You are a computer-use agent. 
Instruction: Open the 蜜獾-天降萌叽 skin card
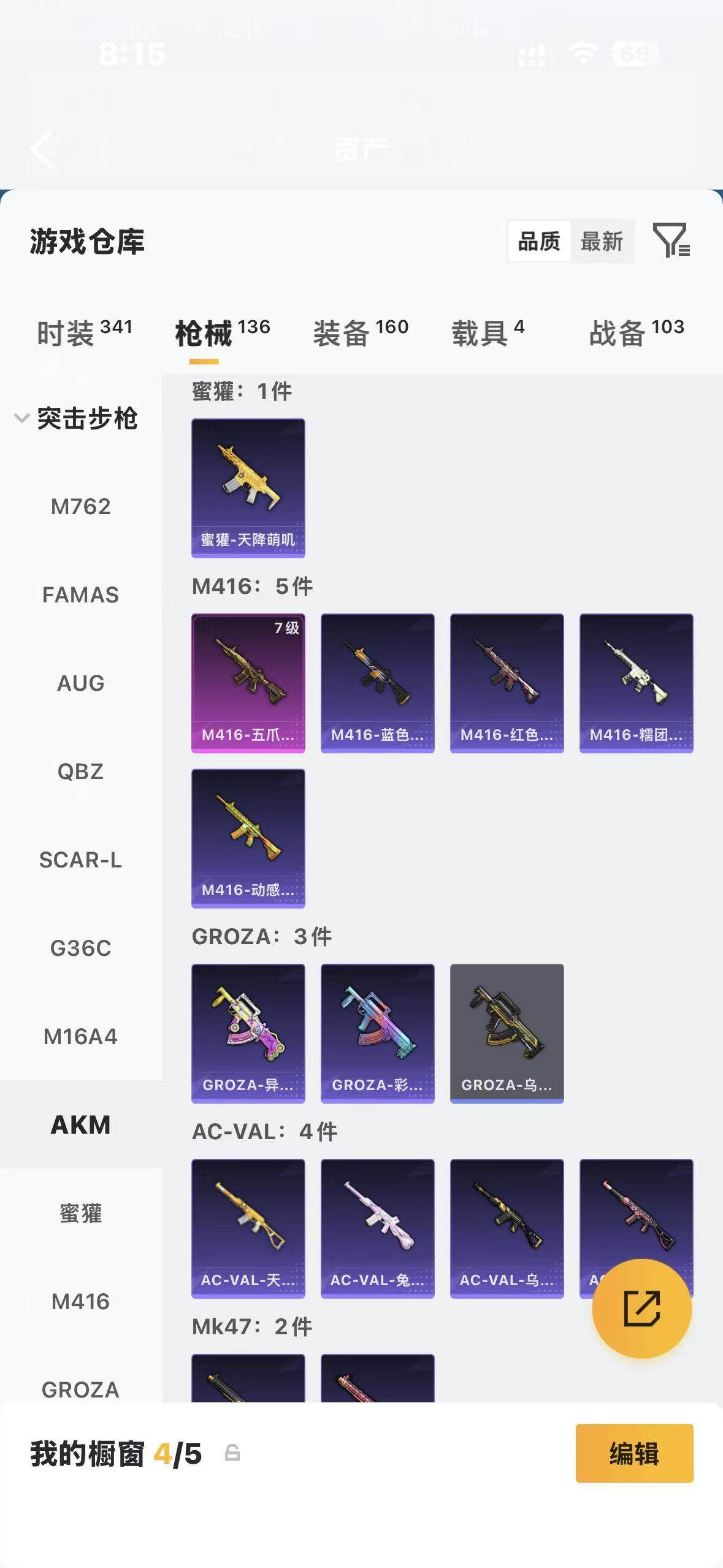point(248,488)
